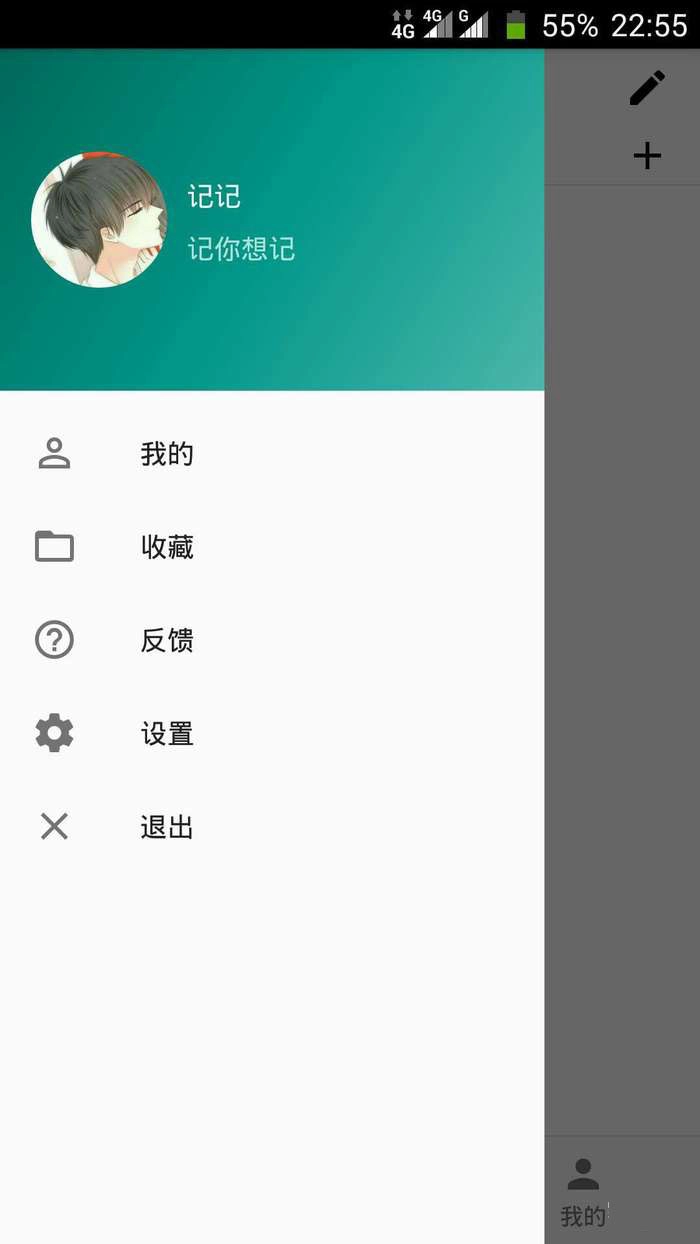Screen dimensions: 700x1244
Task: Tap the plus add icon
Action: coord(647,156)
